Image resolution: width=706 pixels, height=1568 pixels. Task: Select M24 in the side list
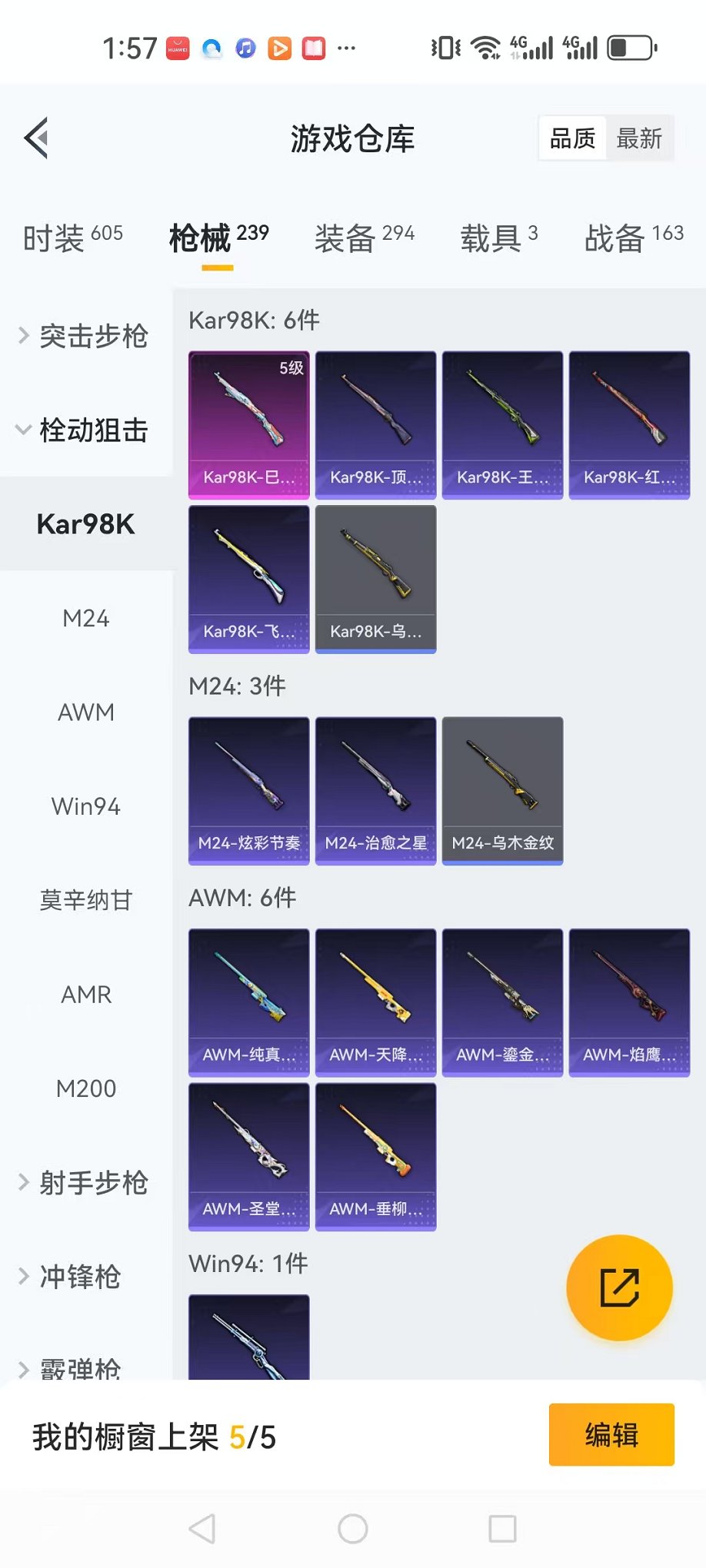point(86,618)
